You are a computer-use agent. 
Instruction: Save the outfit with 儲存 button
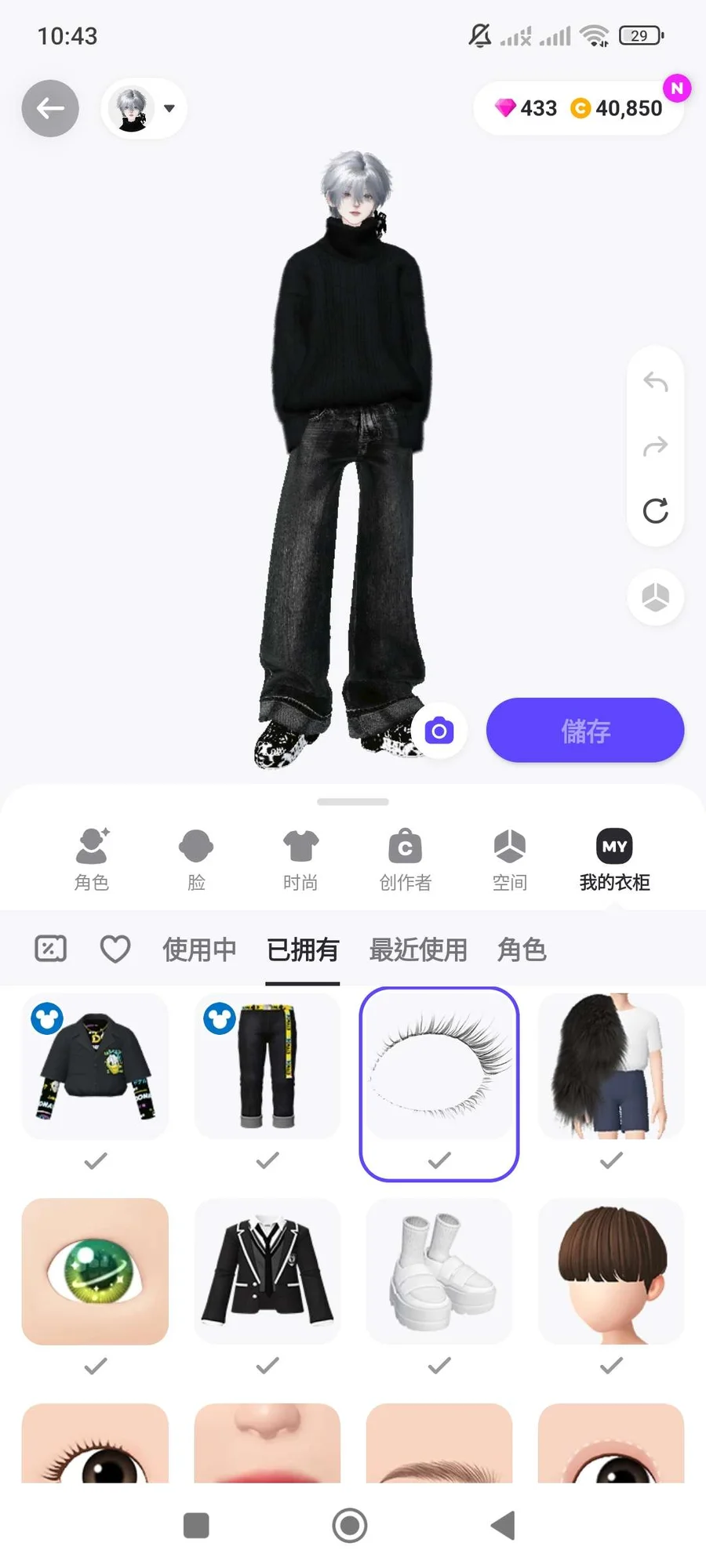tap(585, 731)
